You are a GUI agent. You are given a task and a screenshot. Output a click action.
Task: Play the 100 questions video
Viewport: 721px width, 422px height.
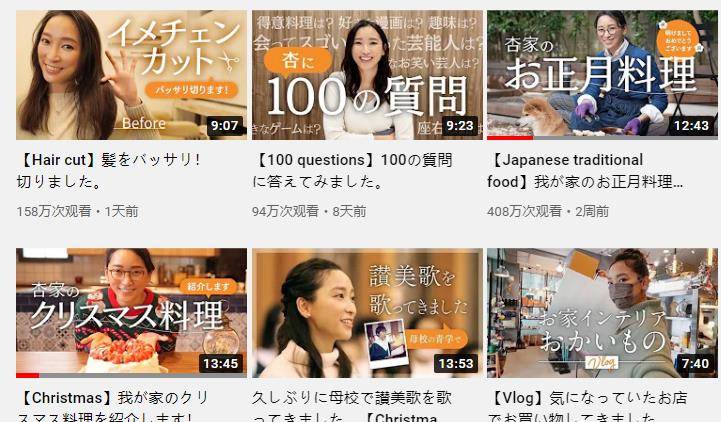(367, 74)
